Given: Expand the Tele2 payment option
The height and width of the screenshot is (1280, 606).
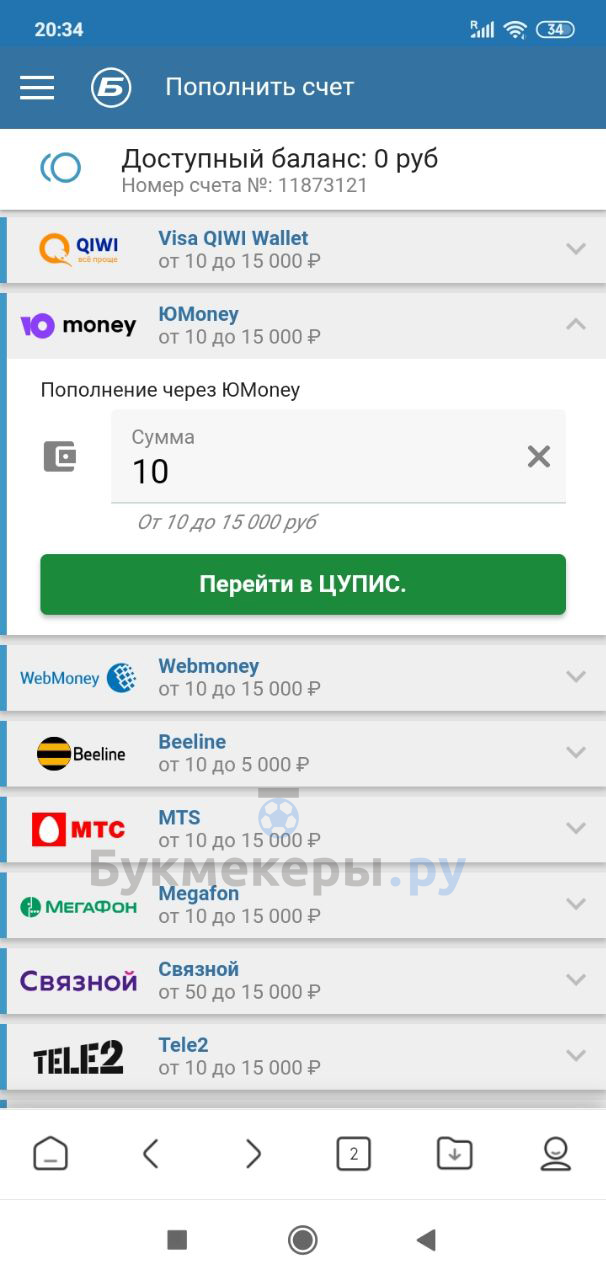Looking at the screenshot, I should pyautogui.click(x=575, y=1056).
